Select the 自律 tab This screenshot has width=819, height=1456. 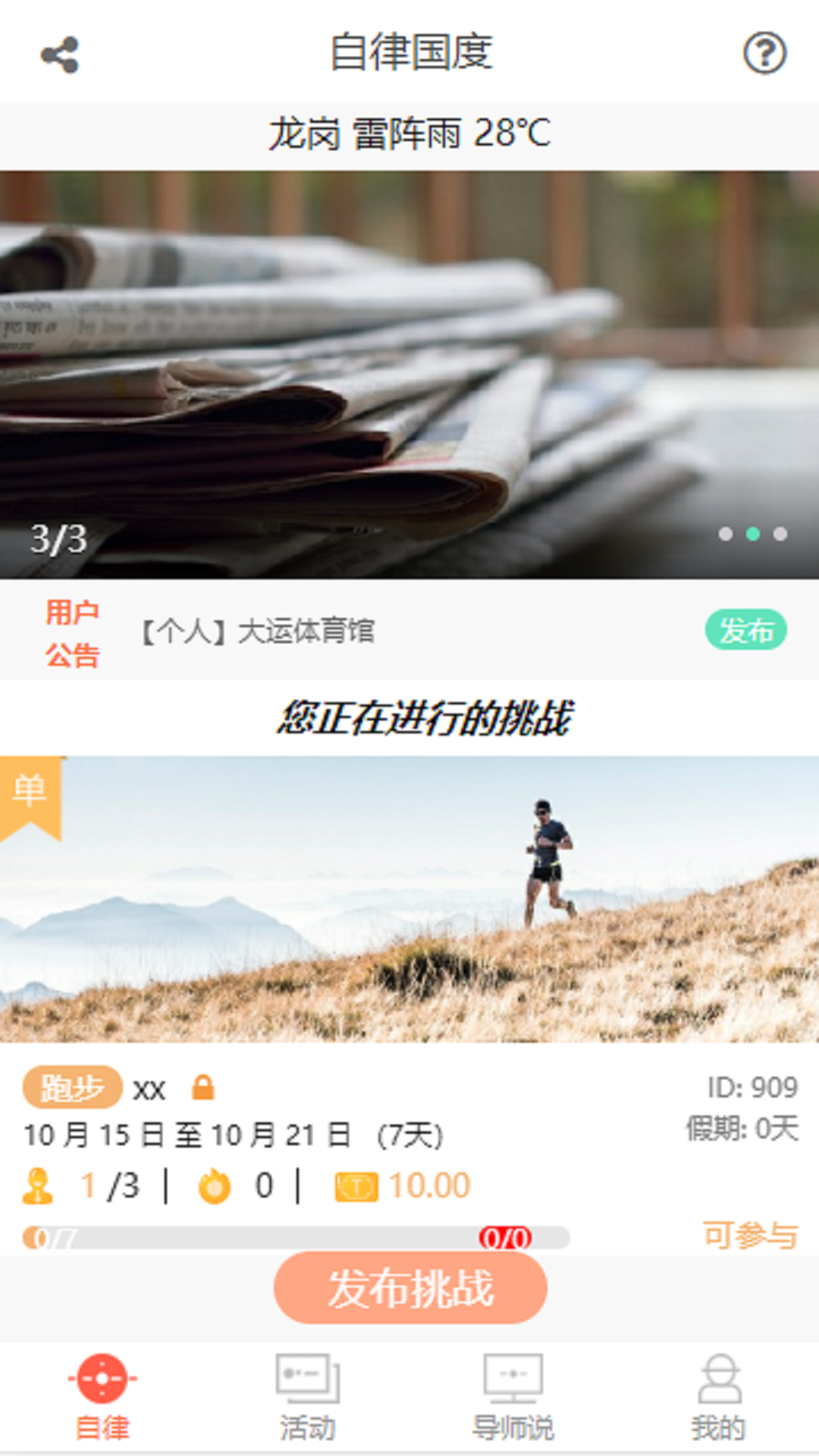(102, 1397)
